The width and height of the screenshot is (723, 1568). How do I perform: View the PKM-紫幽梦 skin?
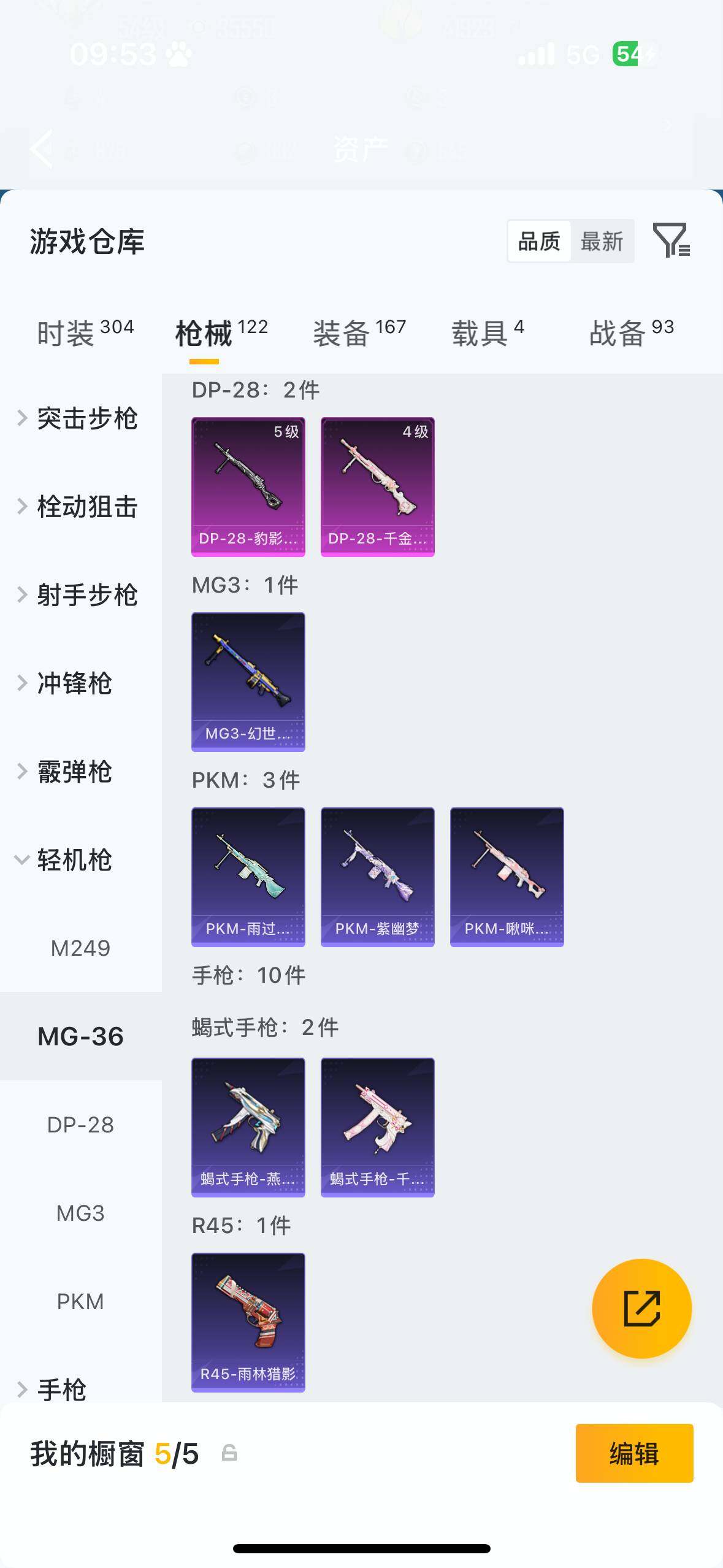(x=377, y=877)
